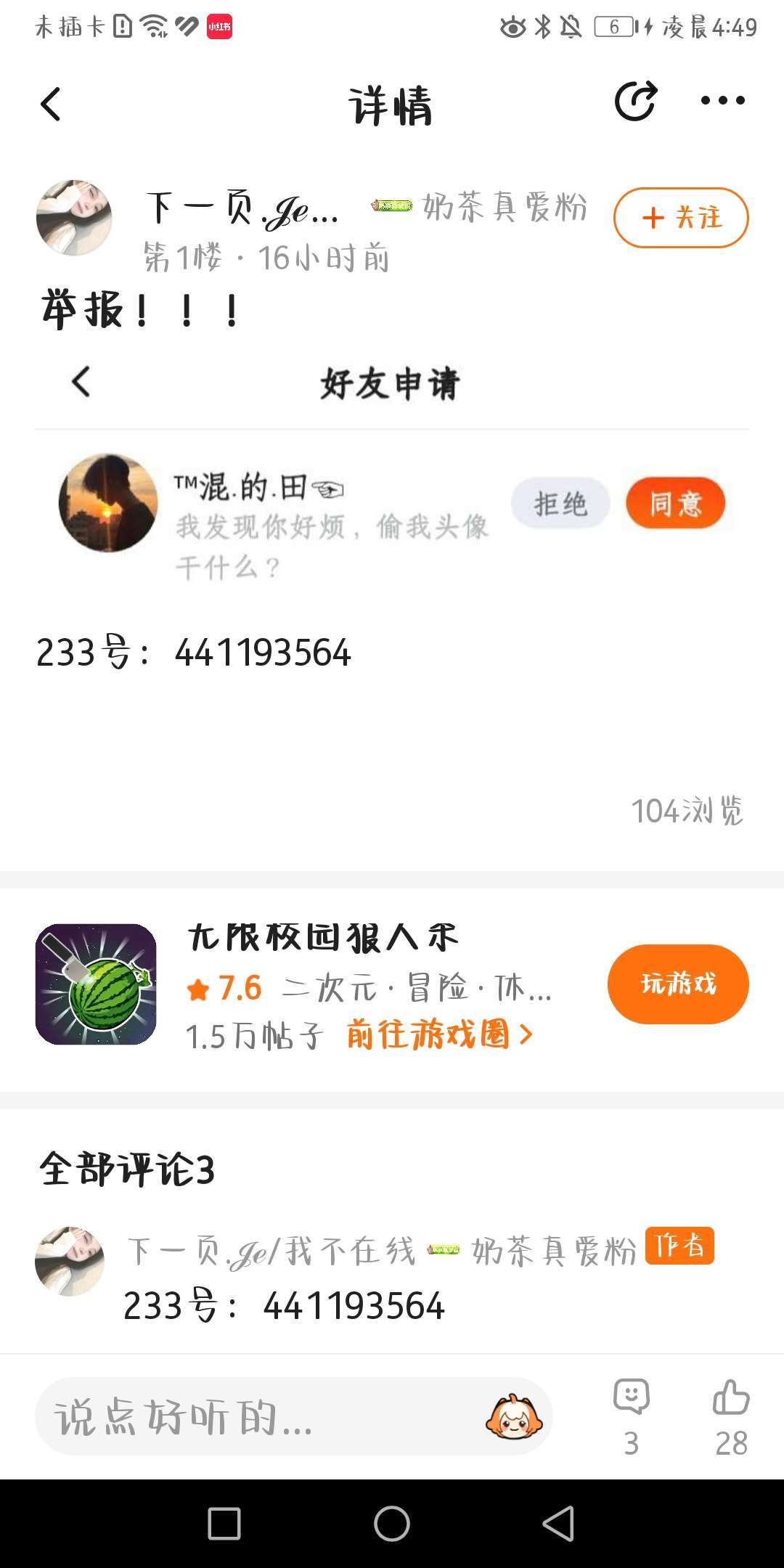This screenshot has width=784, height=1568.
Task: Open the three-dot overflow menu
Action: pyautogui.click(x=722, y=101)
